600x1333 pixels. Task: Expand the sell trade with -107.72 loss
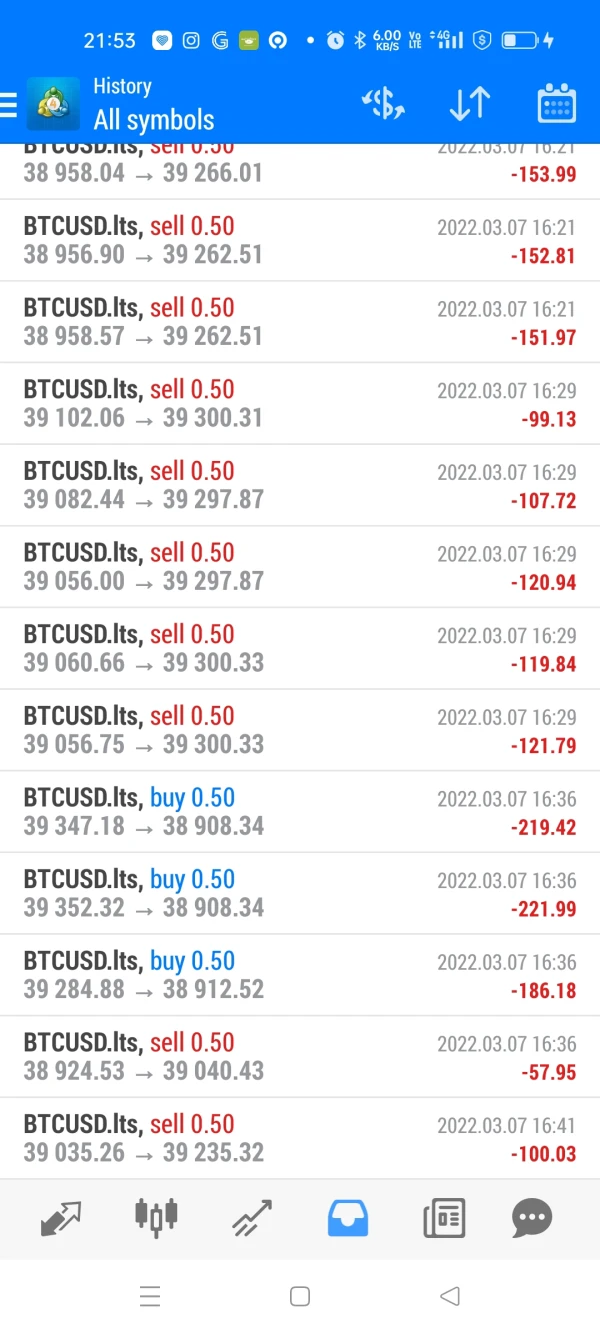300,485
